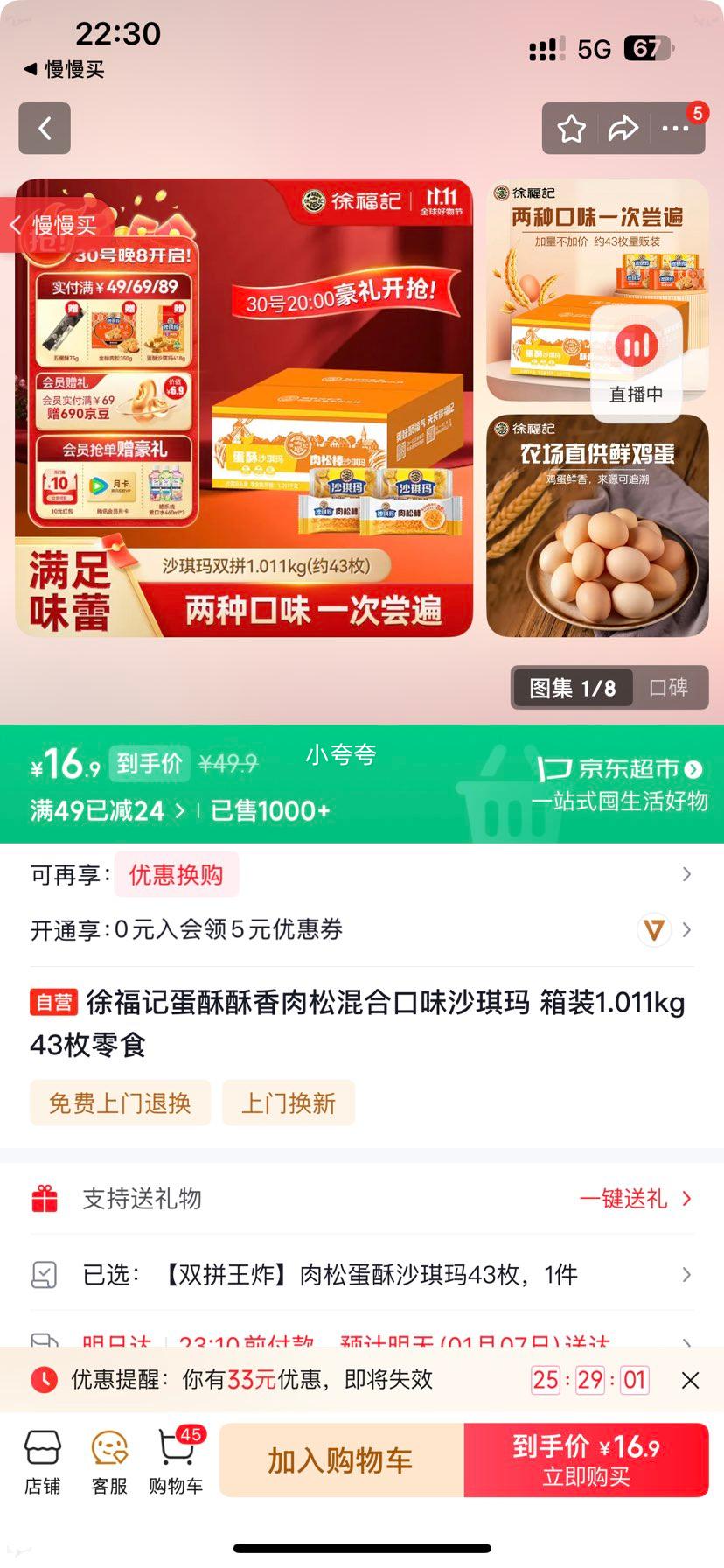Expand the 满49已减24 promotion details

tap(101, 810)
